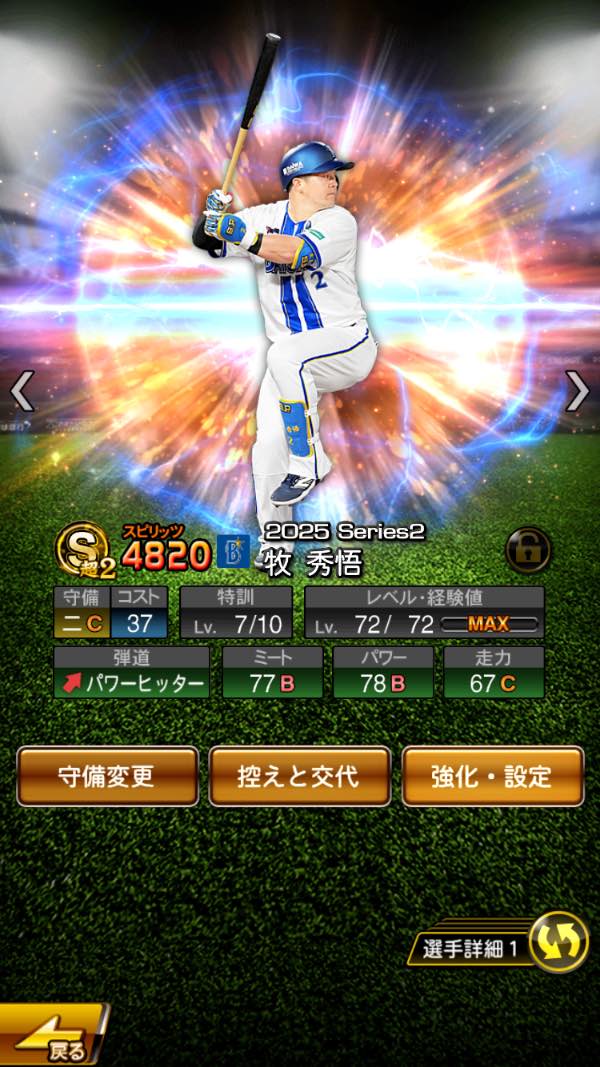Tap 控えと交代 to swap with a bench player

[299, 776]
